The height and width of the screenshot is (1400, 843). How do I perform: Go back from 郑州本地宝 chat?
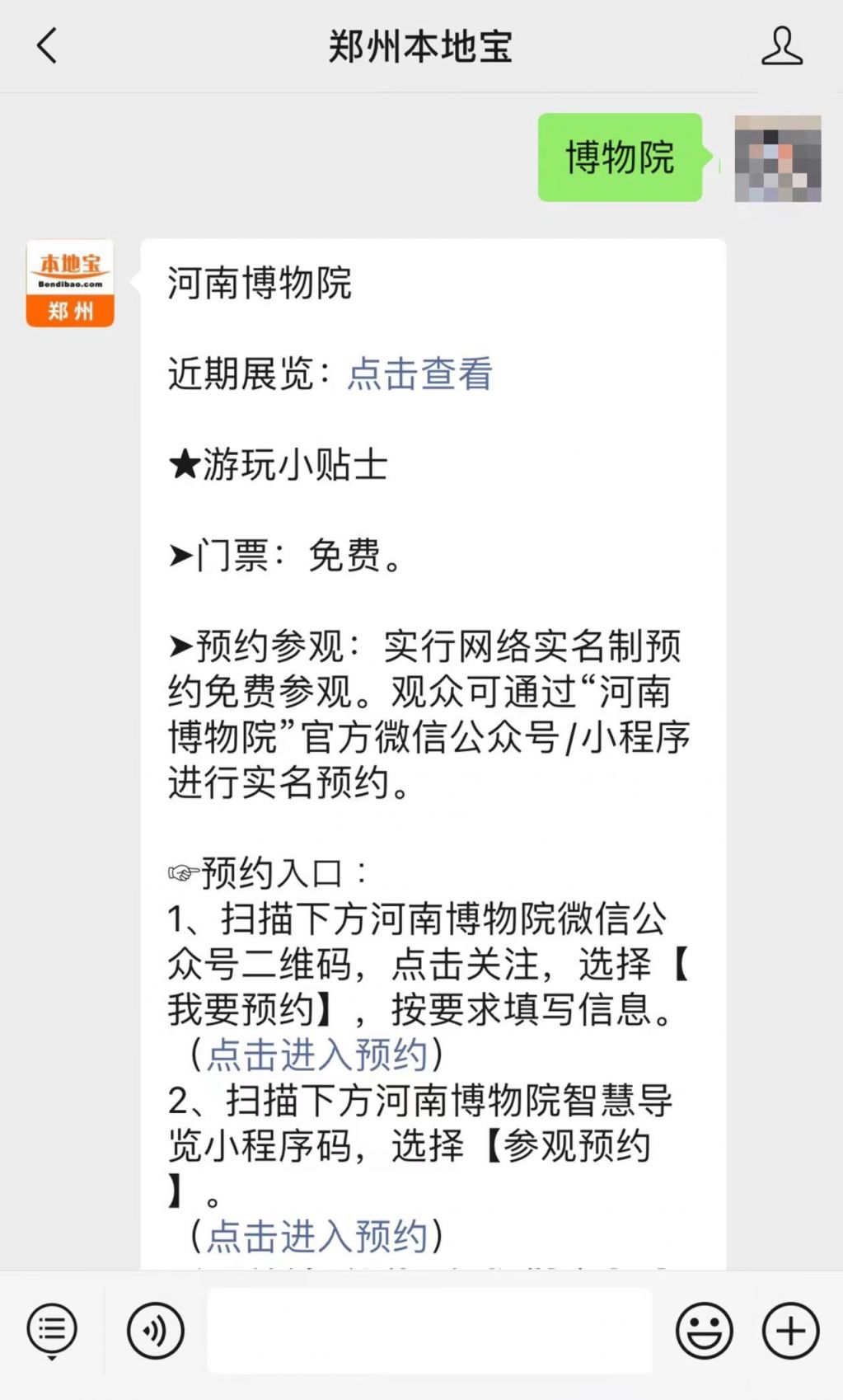[47, 46]
